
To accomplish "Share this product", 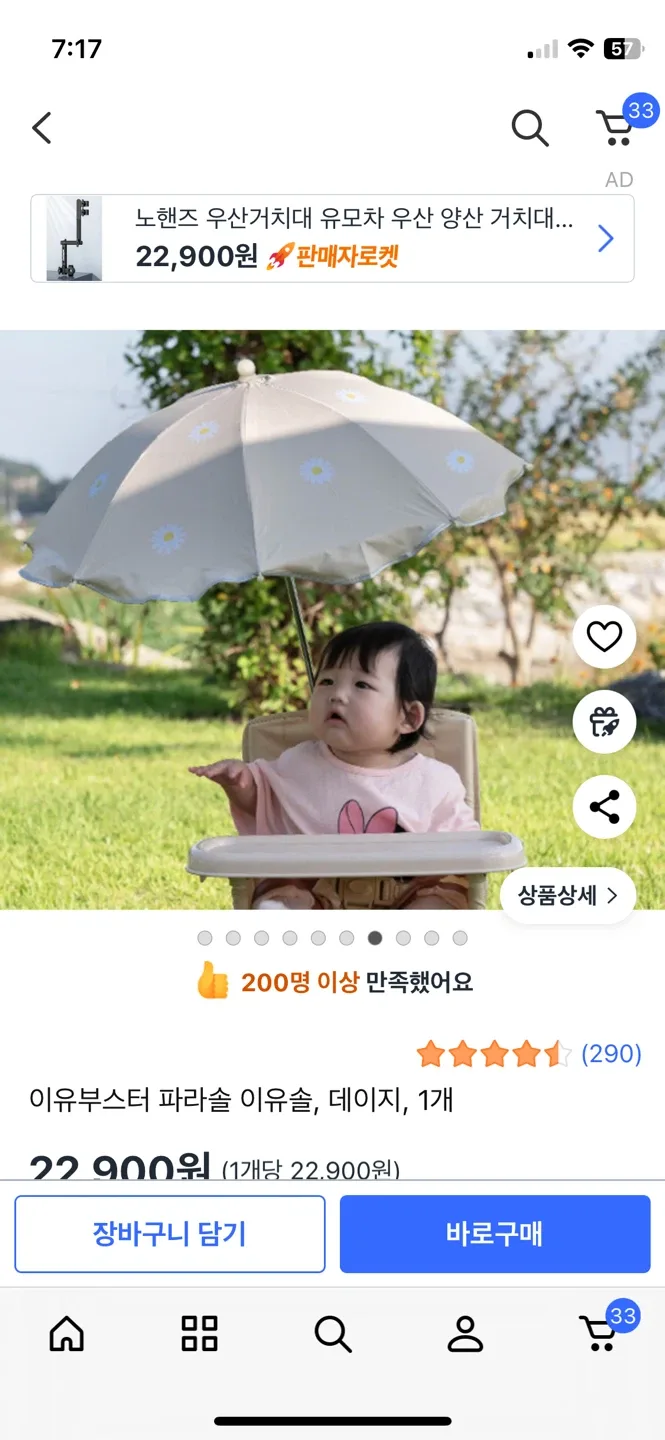I will [x=604, y=807].
